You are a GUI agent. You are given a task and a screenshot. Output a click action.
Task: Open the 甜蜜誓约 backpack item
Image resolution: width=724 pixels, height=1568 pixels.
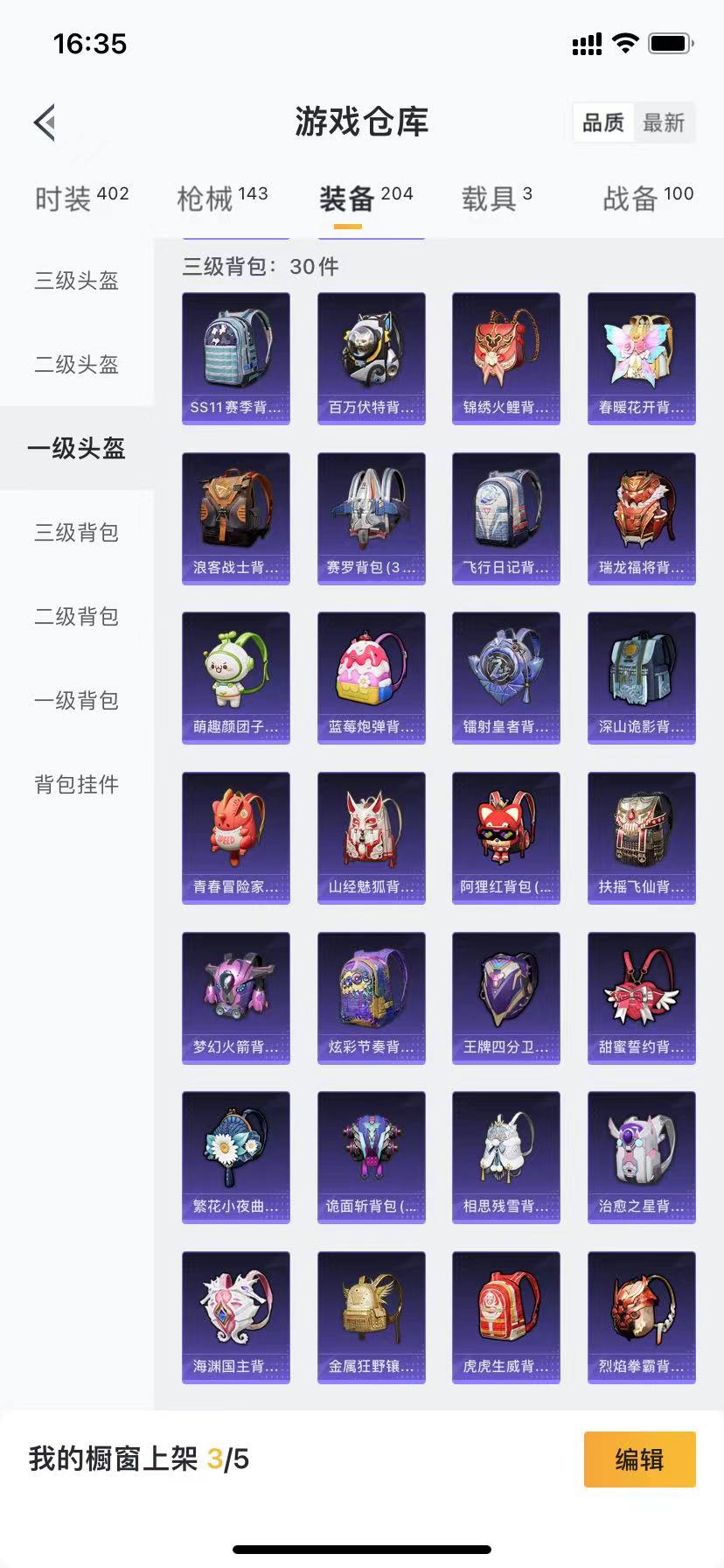point(641,997)
